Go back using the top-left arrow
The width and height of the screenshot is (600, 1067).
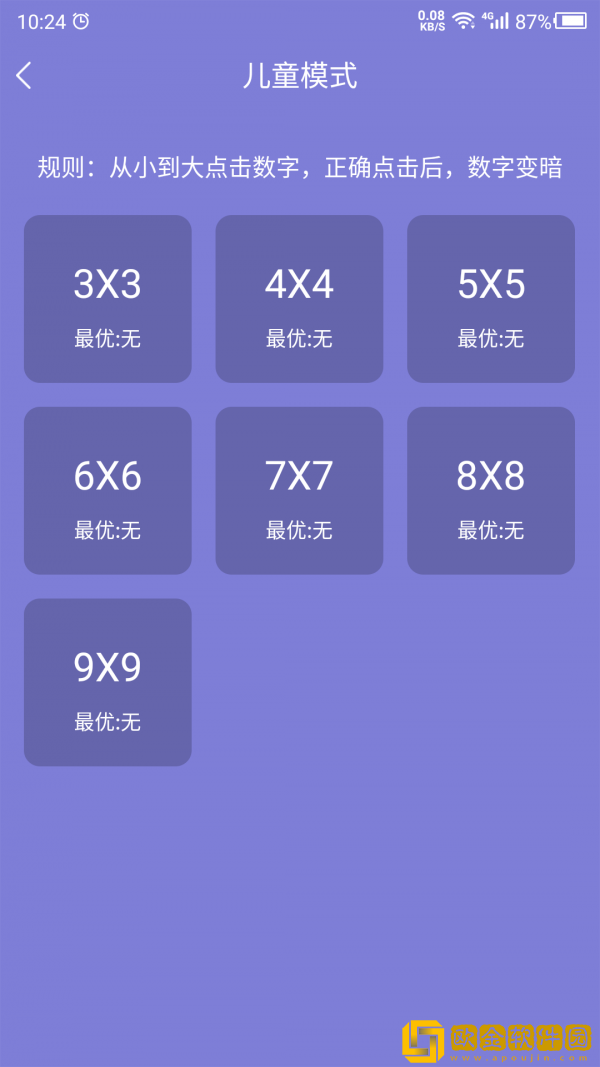point(25,75)
